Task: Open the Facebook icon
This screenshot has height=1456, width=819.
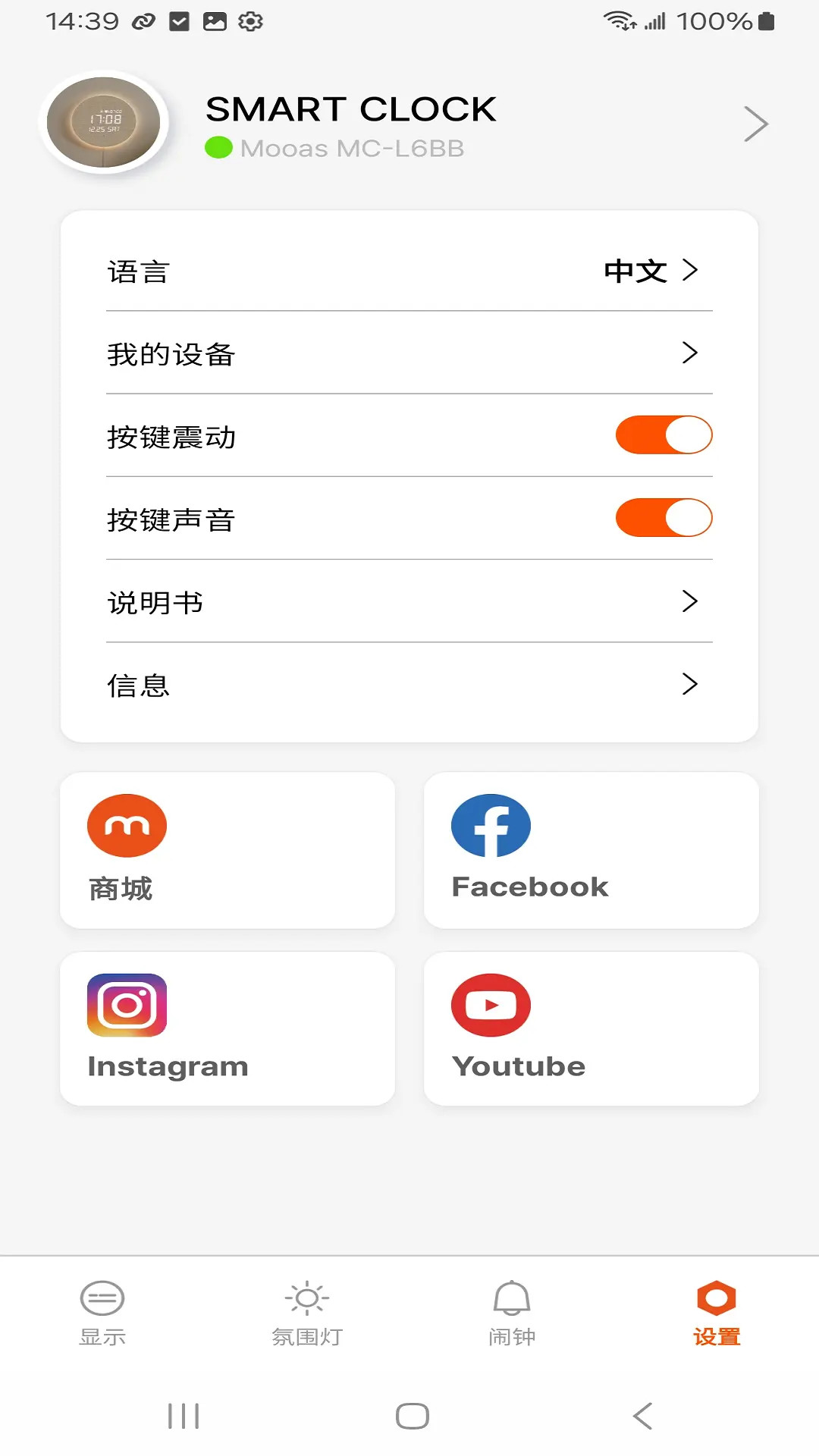Action: pos(491,824)
